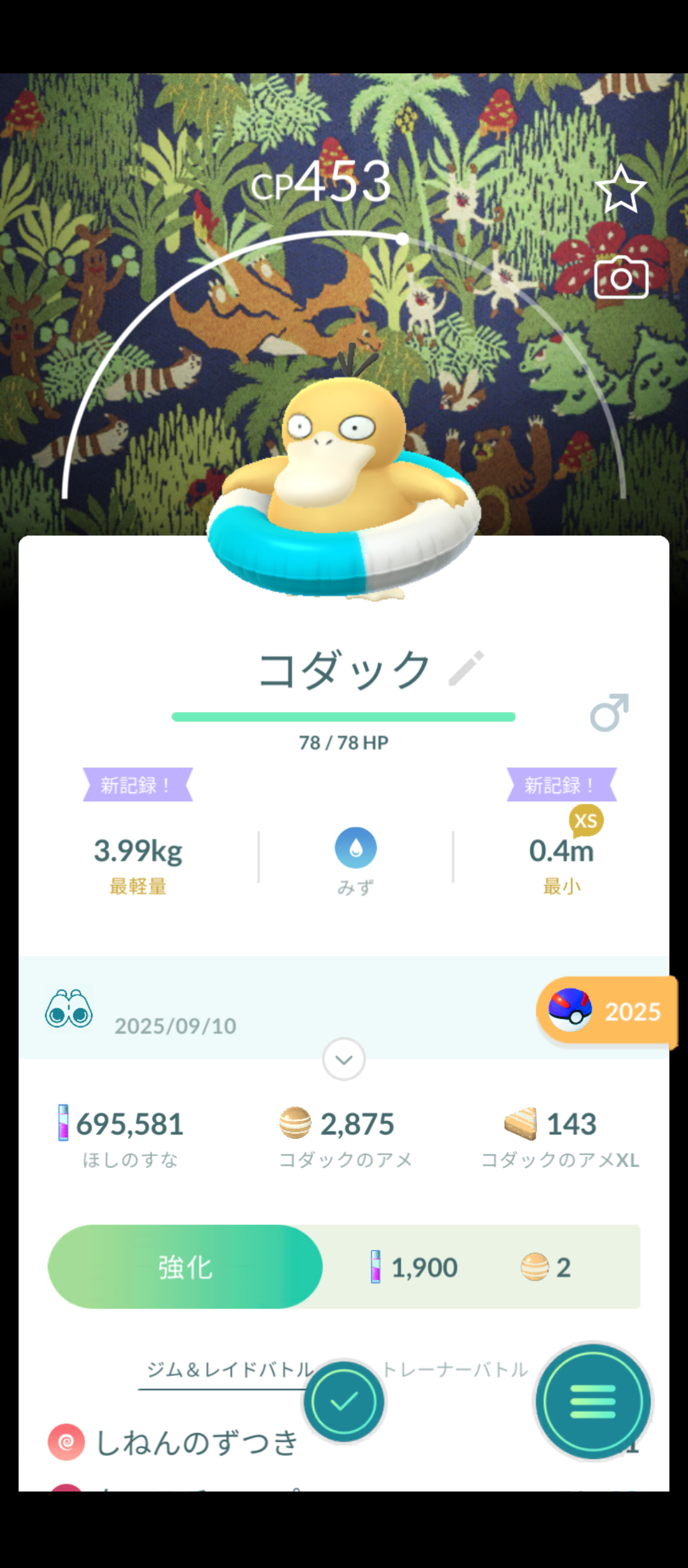Tap the 強化 power up button
Screen dimensions: 688x1568
point(185,1267)
